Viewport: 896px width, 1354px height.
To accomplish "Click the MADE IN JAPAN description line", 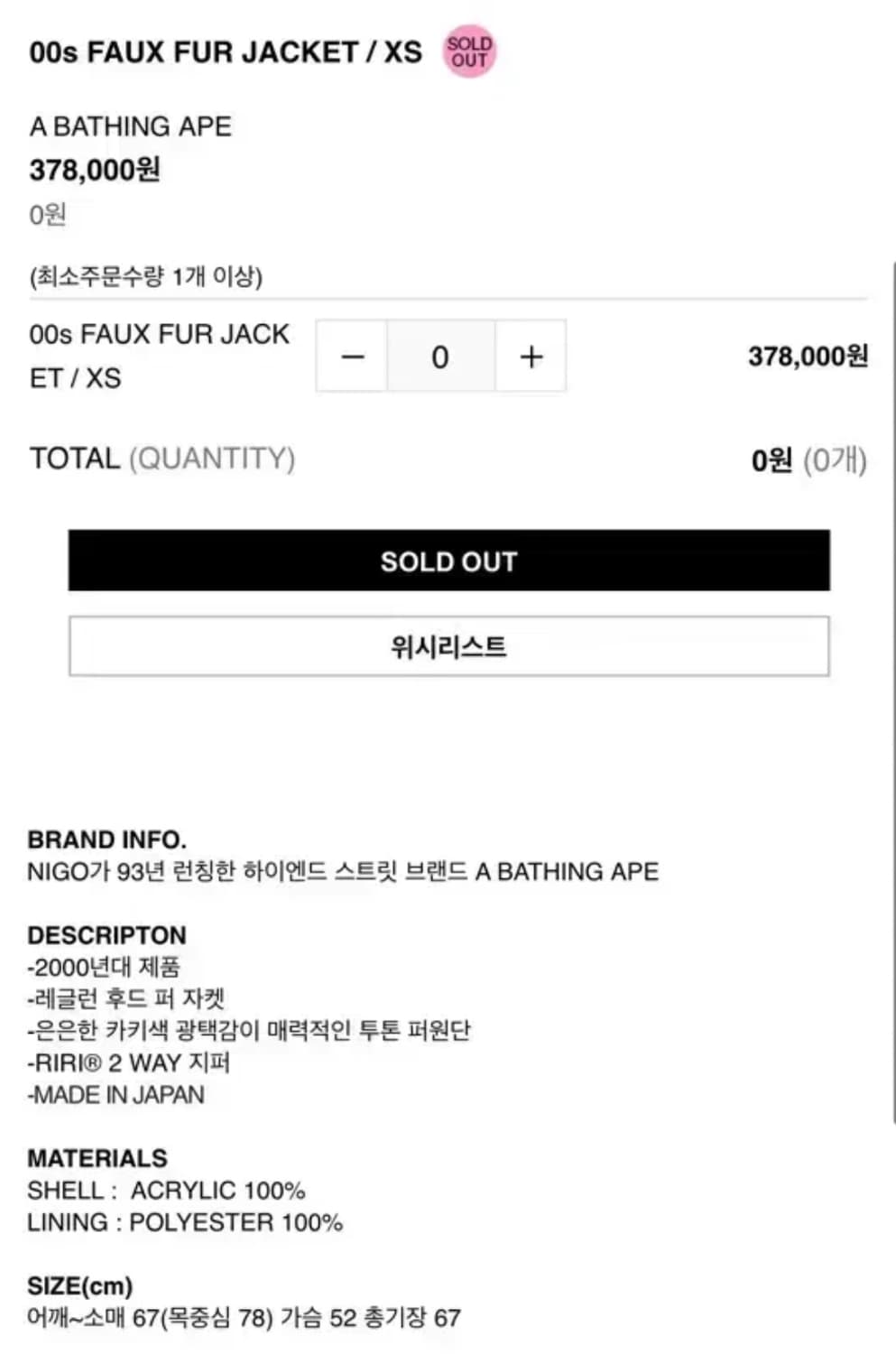I will (x=115, y=1094).
